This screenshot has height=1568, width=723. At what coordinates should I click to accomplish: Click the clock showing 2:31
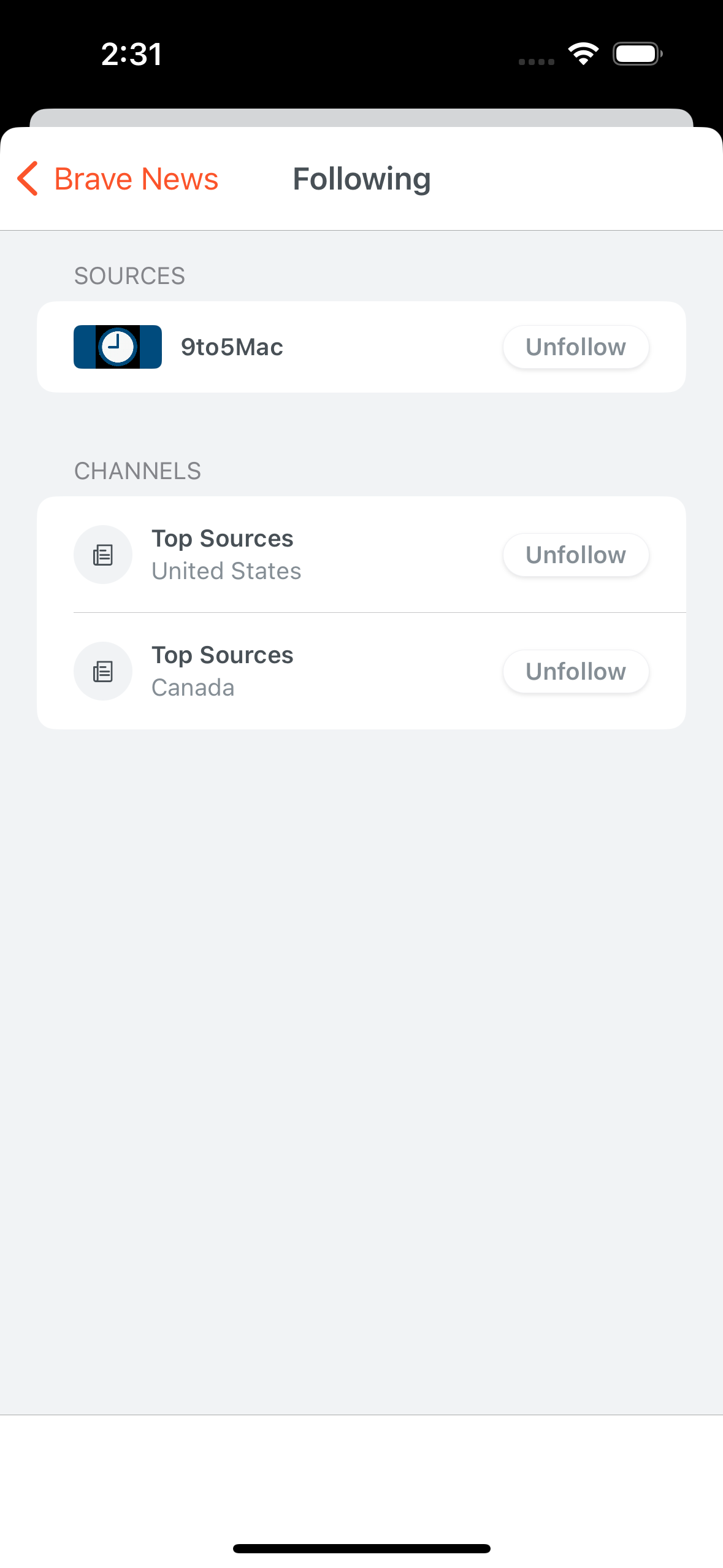point(131,54)
